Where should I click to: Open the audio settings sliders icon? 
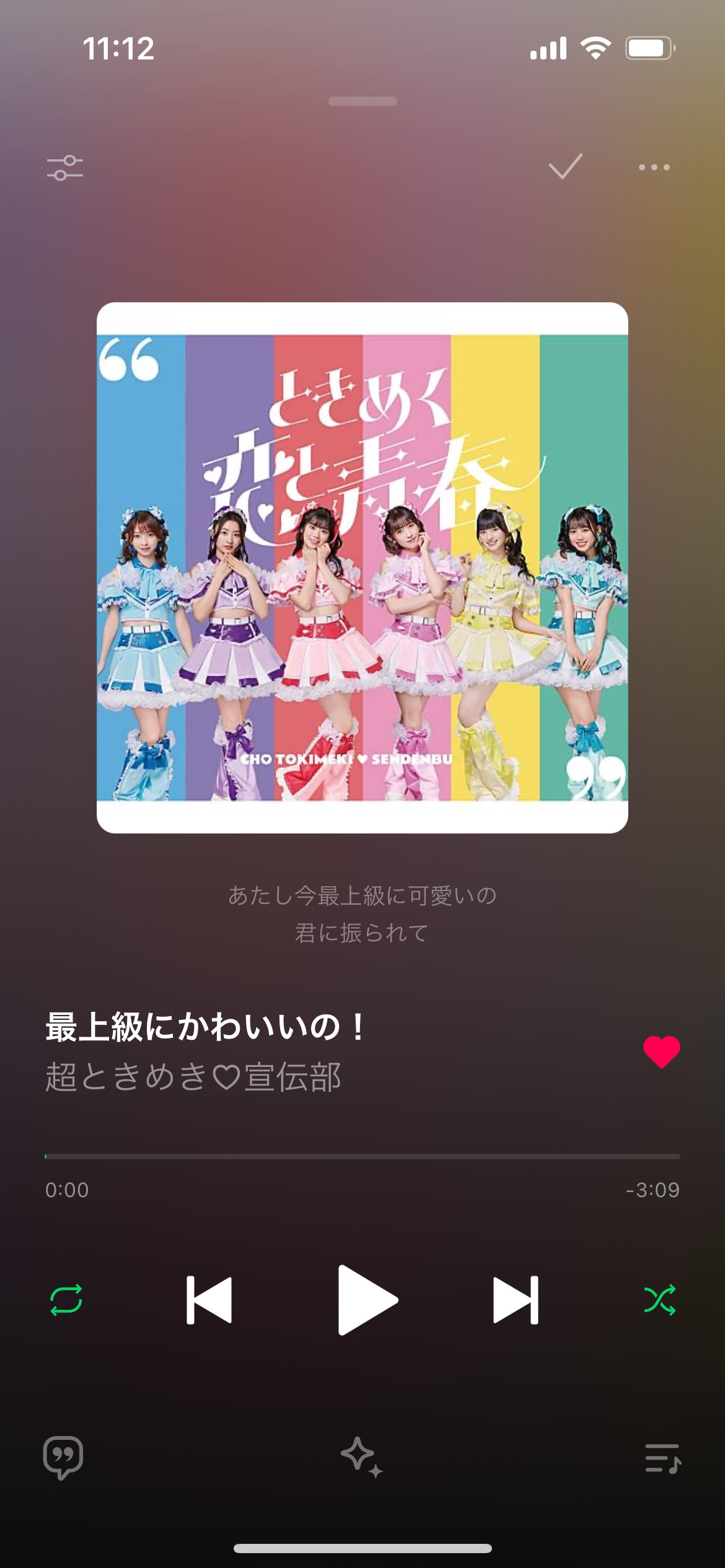(x=65, y=168)
